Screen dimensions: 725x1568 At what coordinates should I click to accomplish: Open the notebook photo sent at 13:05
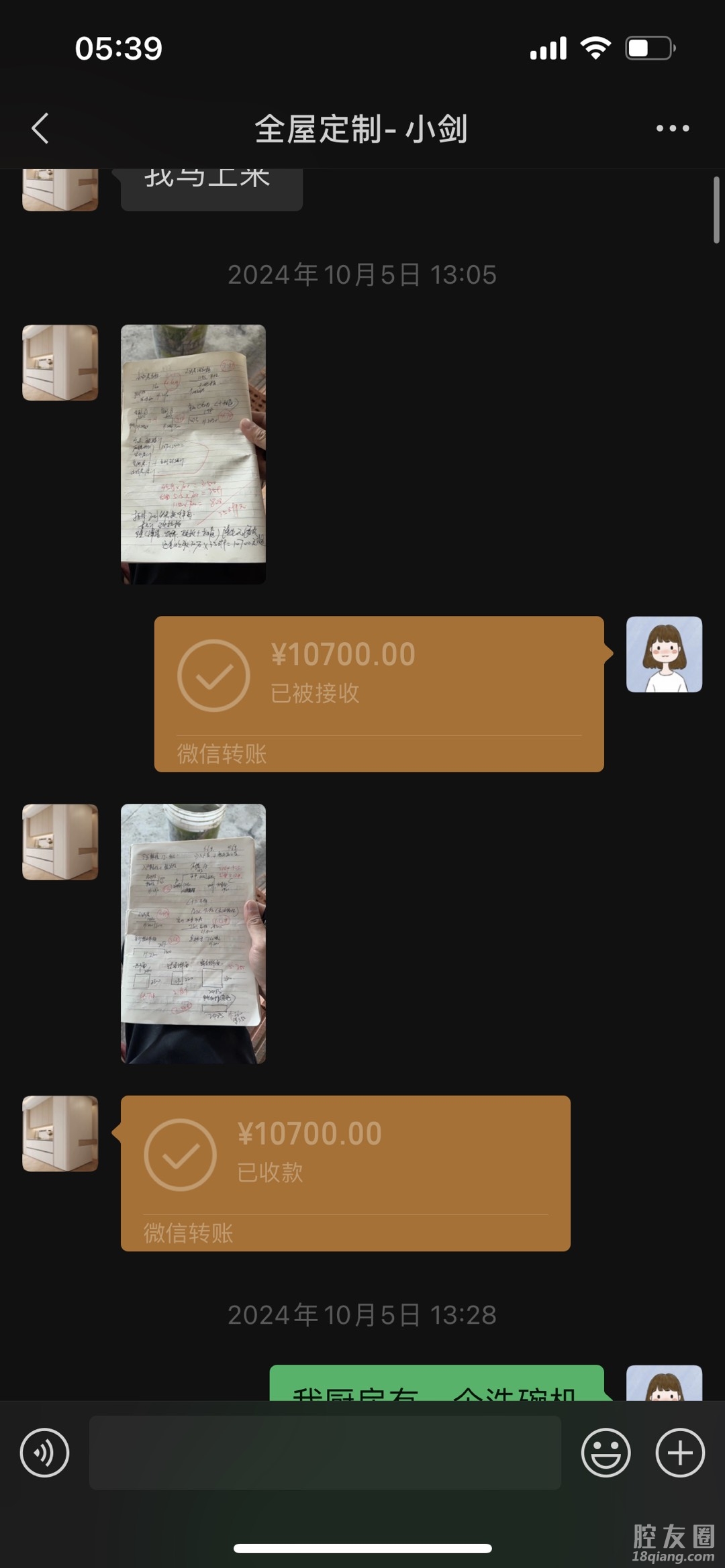[x=193, y=454]
